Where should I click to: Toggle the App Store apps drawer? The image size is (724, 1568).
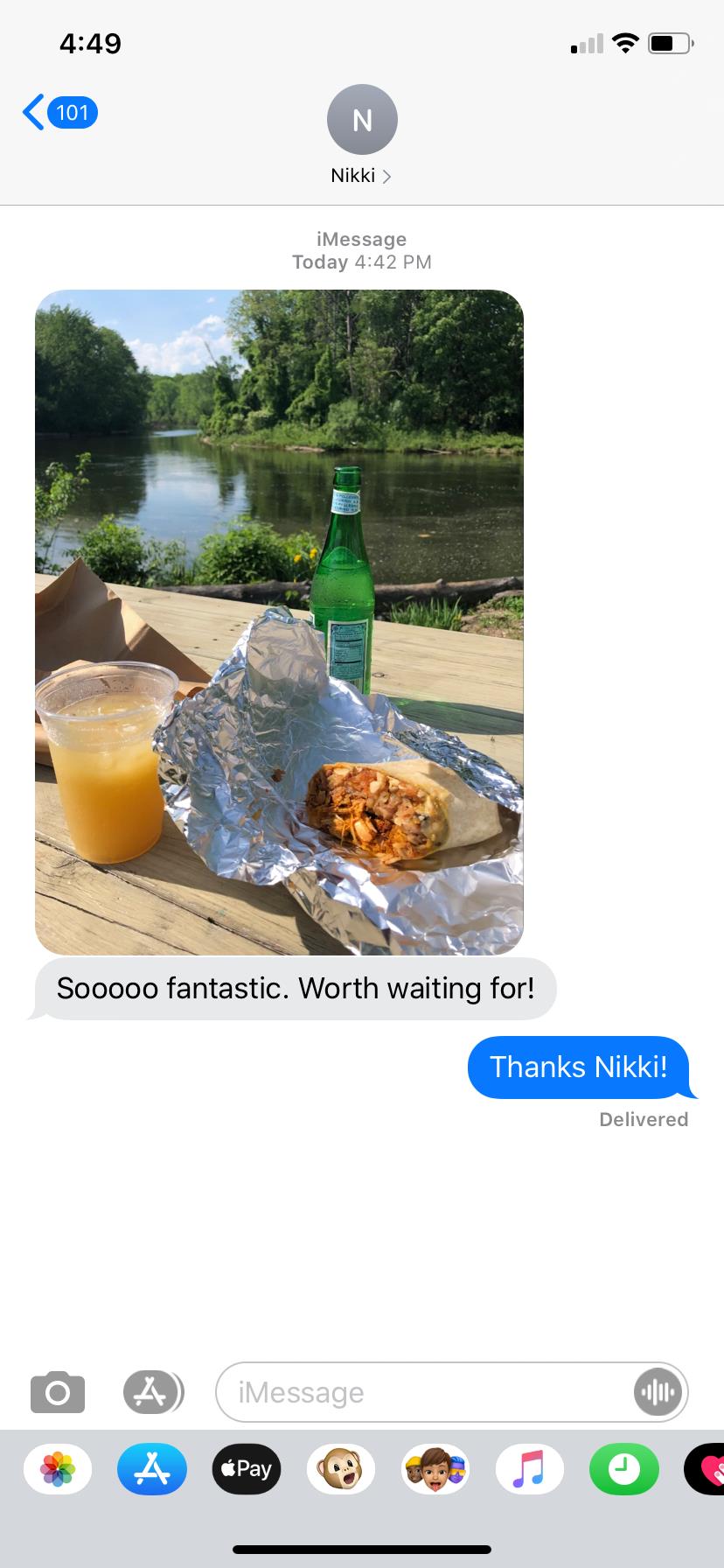tap(152, 1392)
